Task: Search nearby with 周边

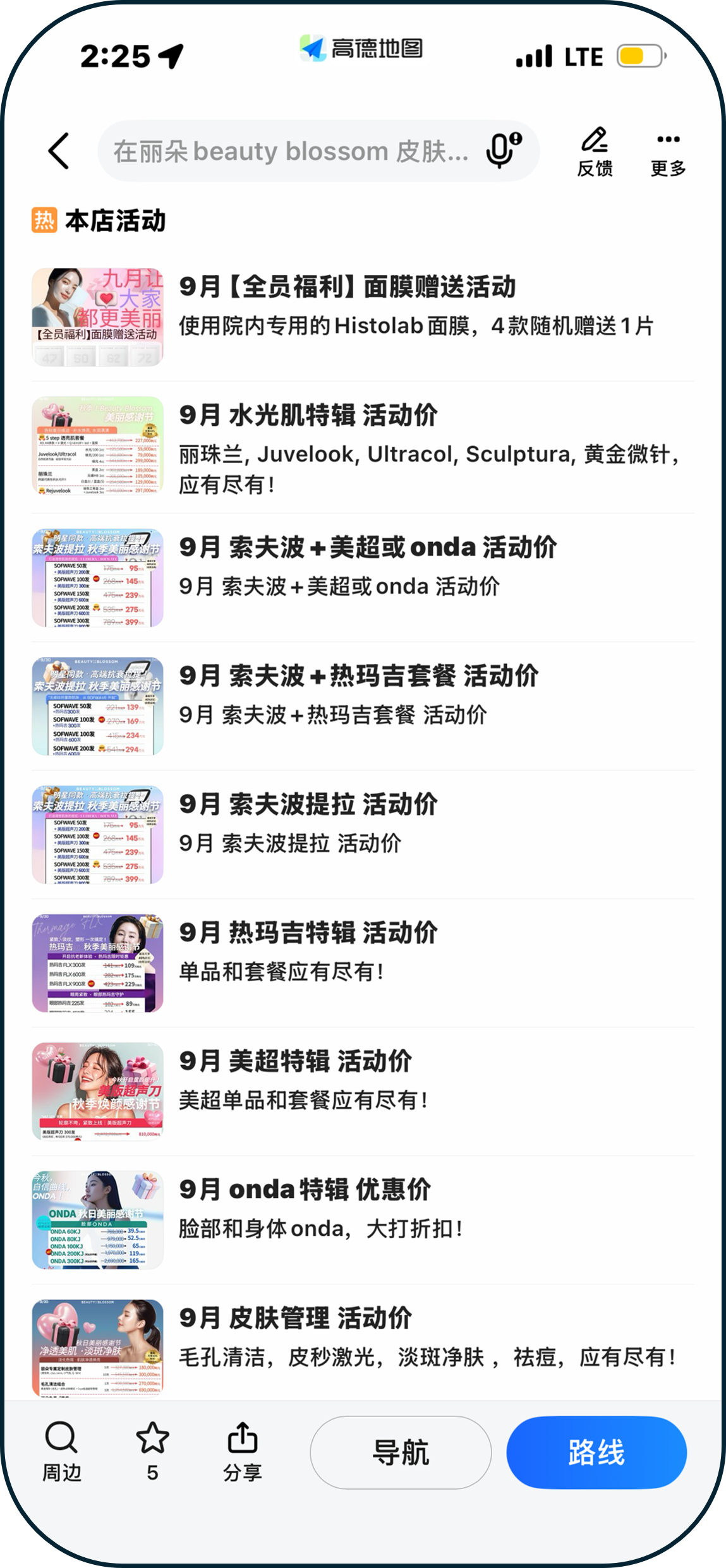Action: click(61, 1452)
